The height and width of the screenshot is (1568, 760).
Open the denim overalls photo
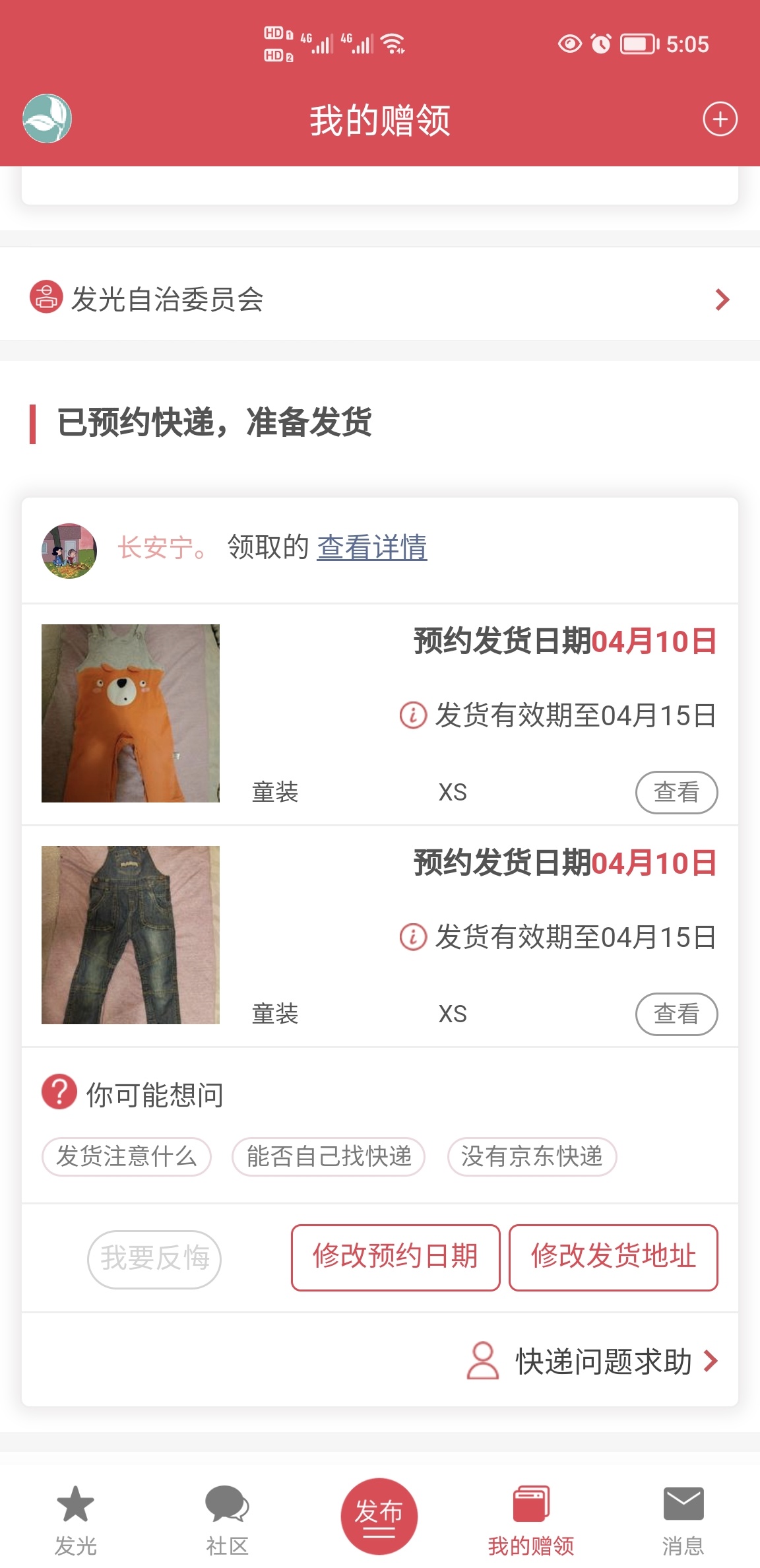pos(131,935)
